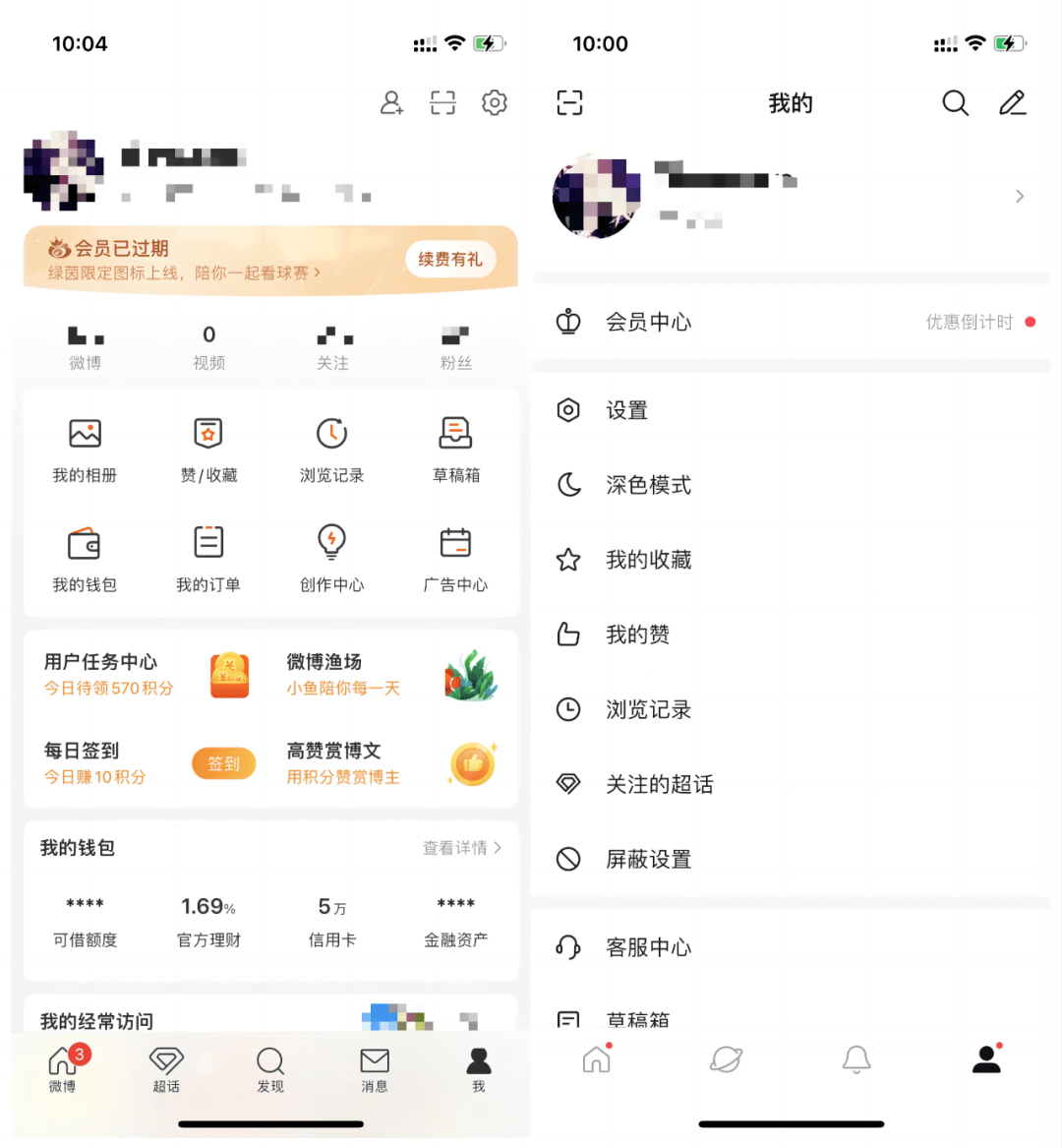Tap the pencil compose icon

coord(1012,102)
